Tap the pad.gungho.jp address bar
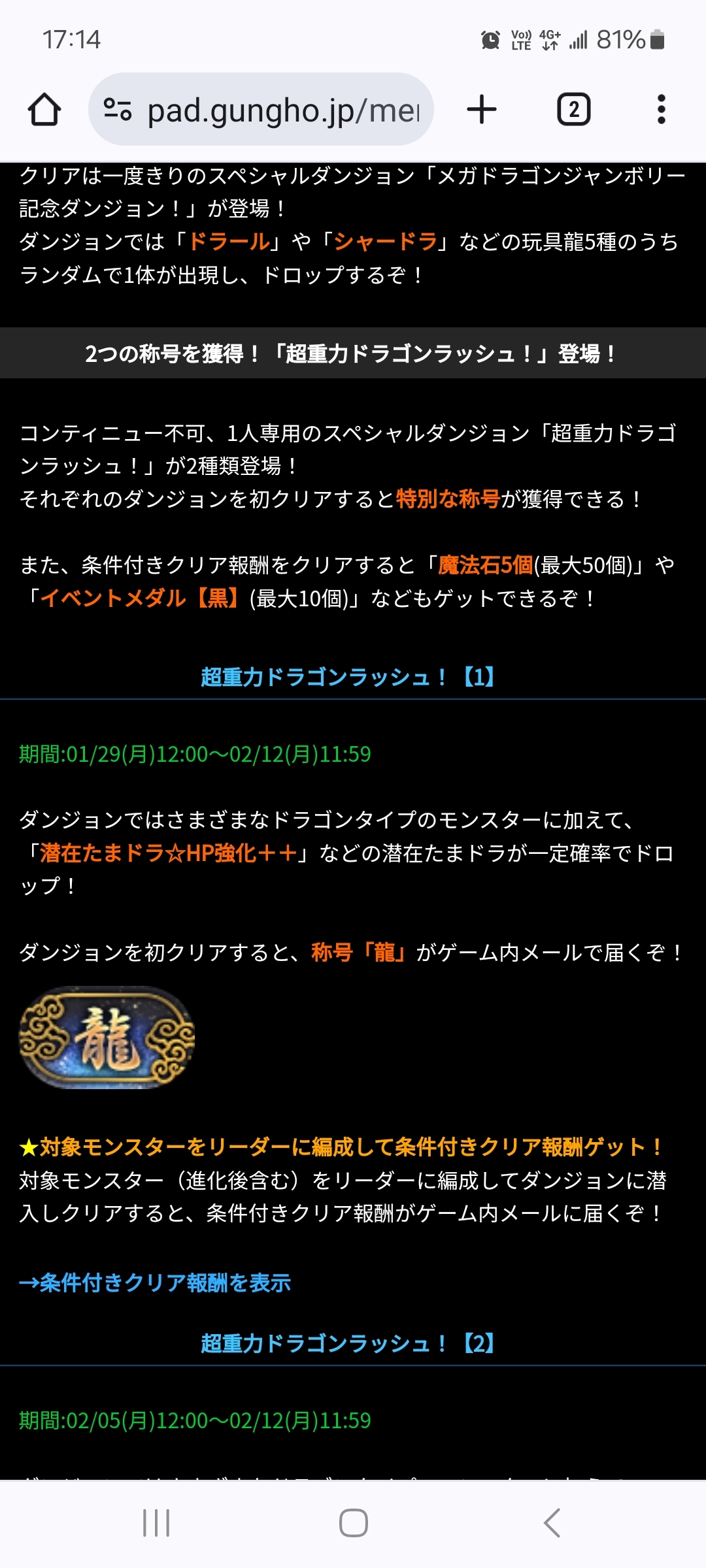The width and height of the screenshot is (706, 1568). (x=282, y=110)
